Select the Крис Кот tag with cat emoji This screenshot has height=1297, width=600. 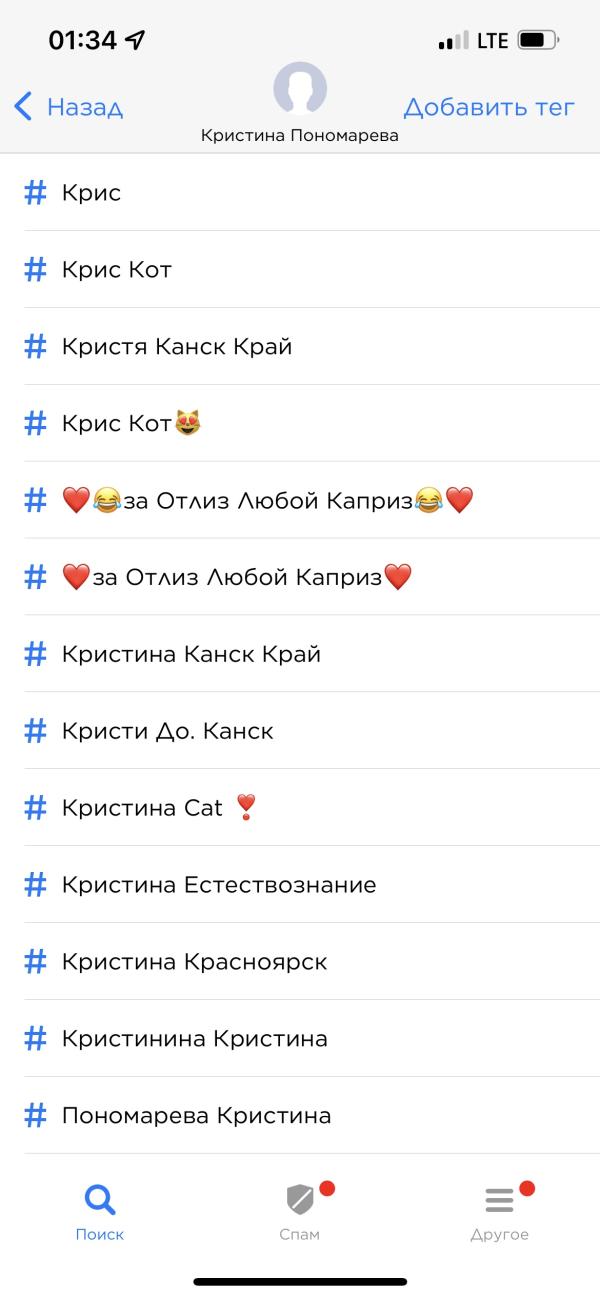pos(132,423)
